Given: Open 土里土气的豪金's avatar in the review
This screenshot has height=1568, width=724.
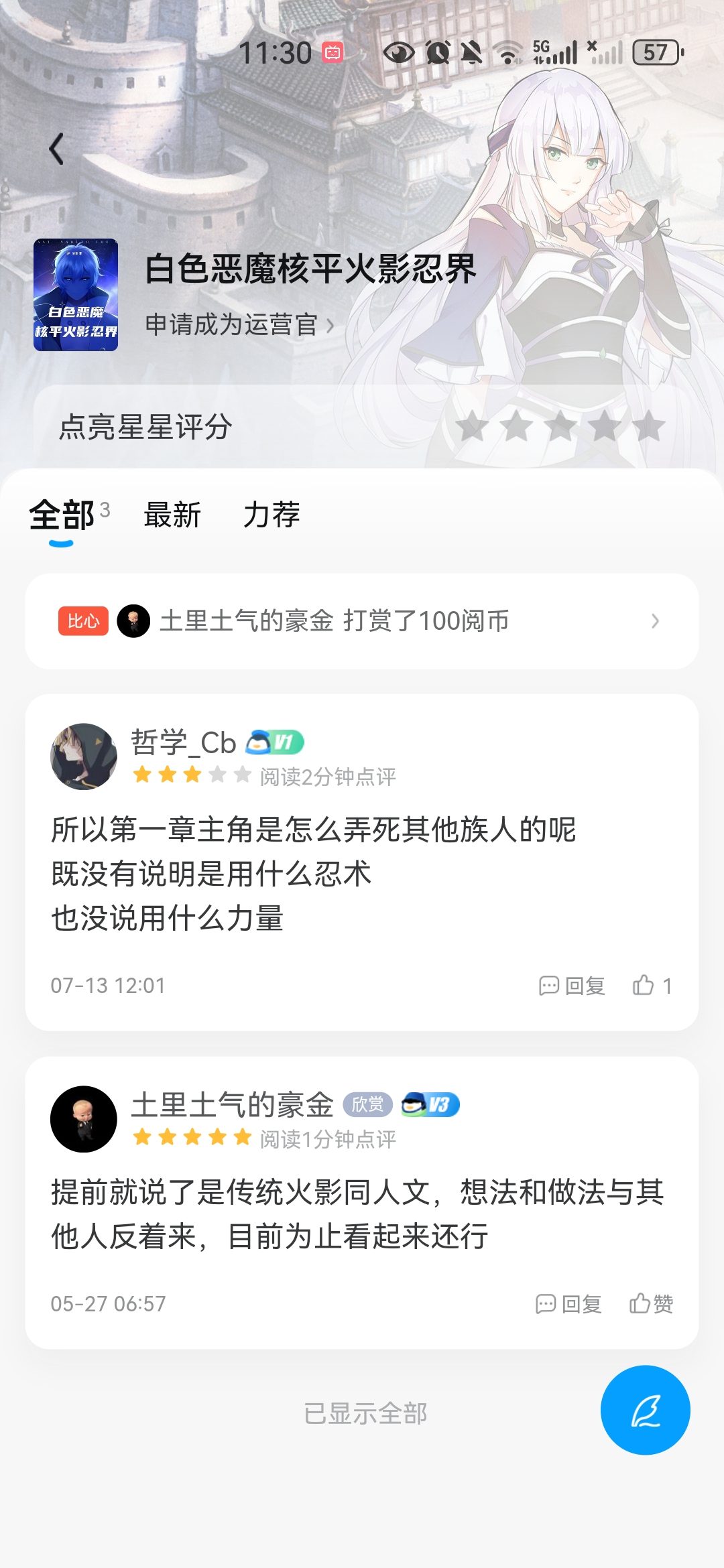Looking at the screenshot, I should coord(84,1119).
